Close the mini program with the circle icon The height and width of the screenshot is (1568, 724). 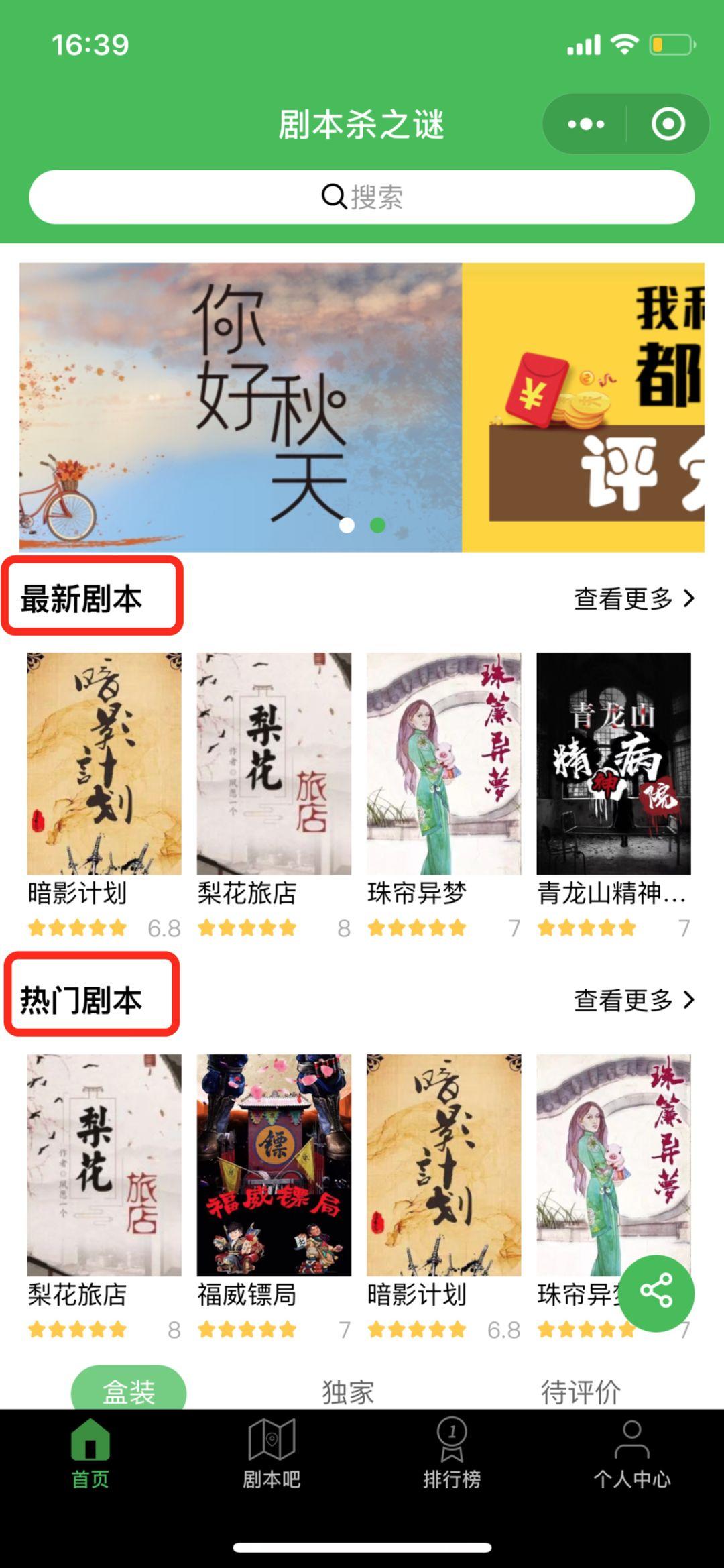668,124
